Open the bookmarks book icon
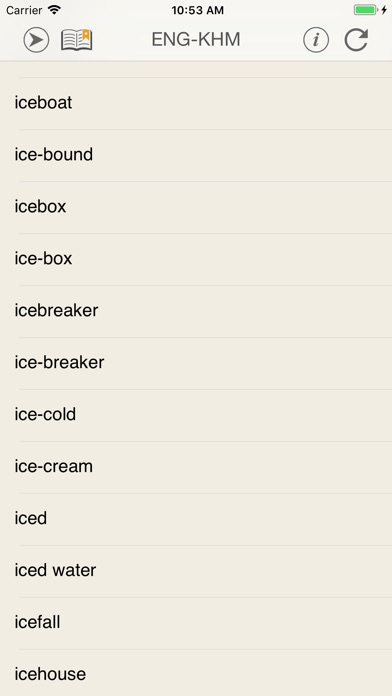The width and height of the screenshot is (392, 696). click(x=76, y=40)
